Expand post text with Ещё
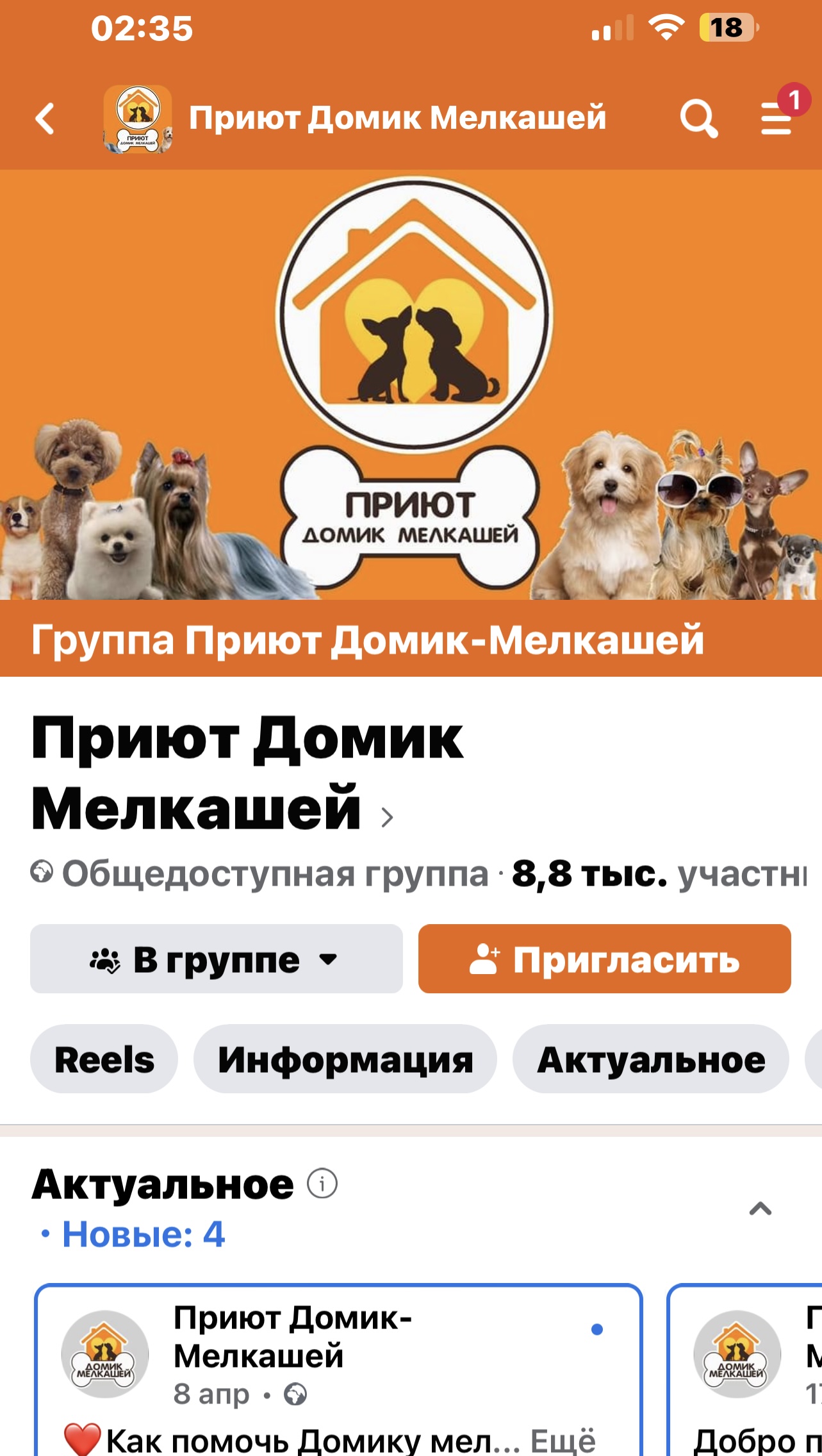This screenshot has width=822, height=1456. [x=563, y=1441]
